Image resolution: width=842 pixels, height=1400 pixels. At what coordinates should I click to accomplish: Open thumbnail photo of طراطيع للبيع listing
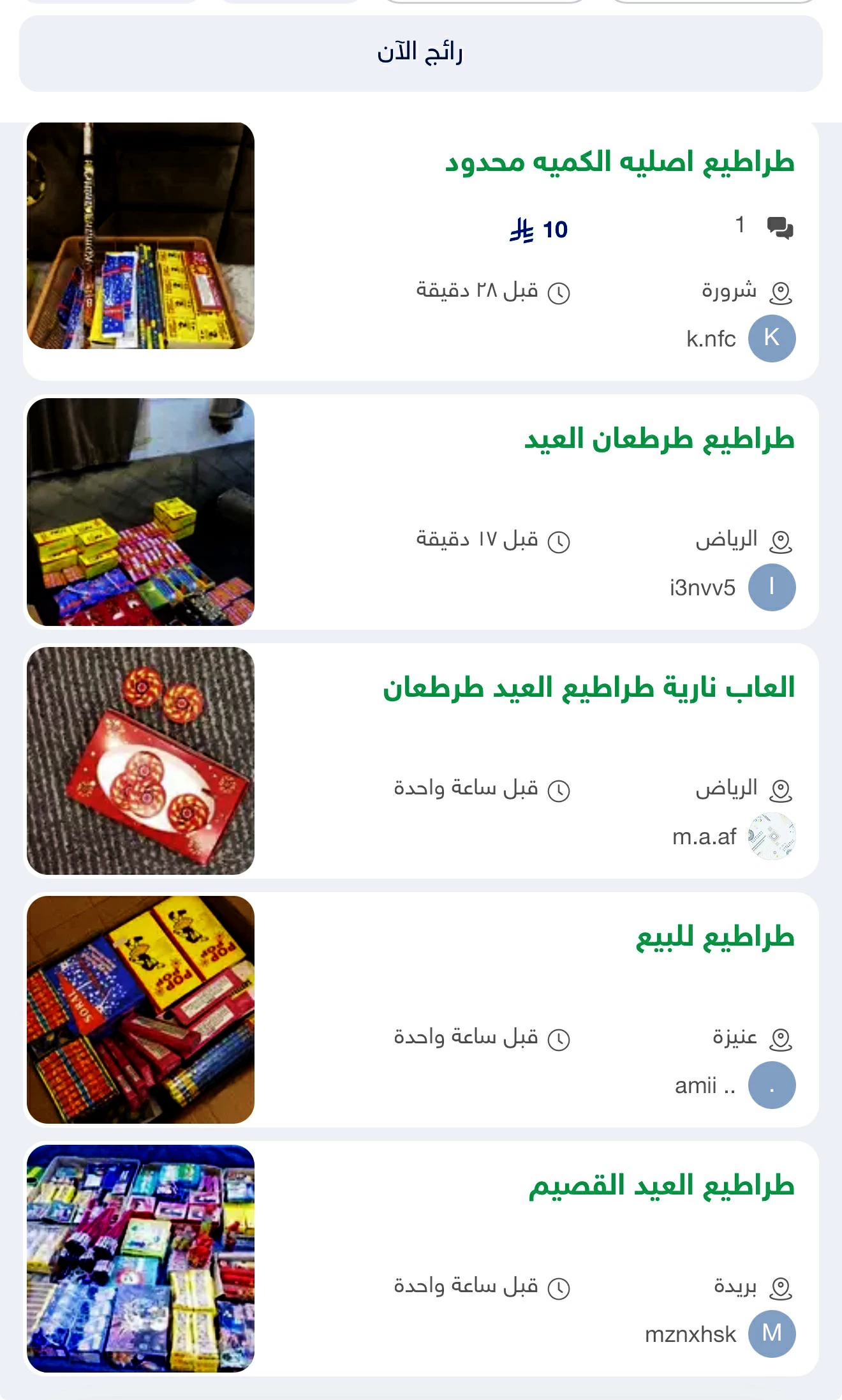pos(142,1008)
